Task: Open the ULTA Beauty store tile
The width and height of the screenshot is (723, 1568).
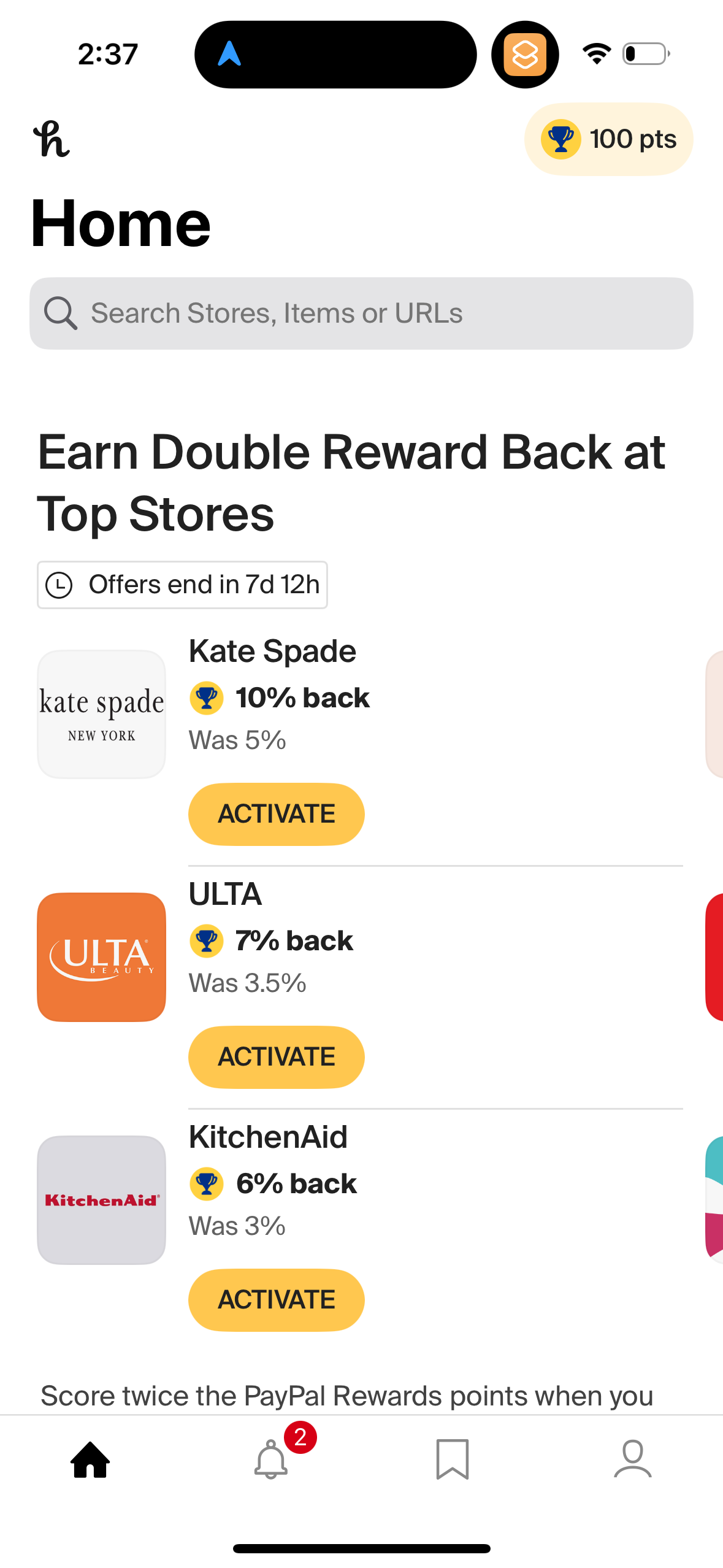Action: (102, 957)
